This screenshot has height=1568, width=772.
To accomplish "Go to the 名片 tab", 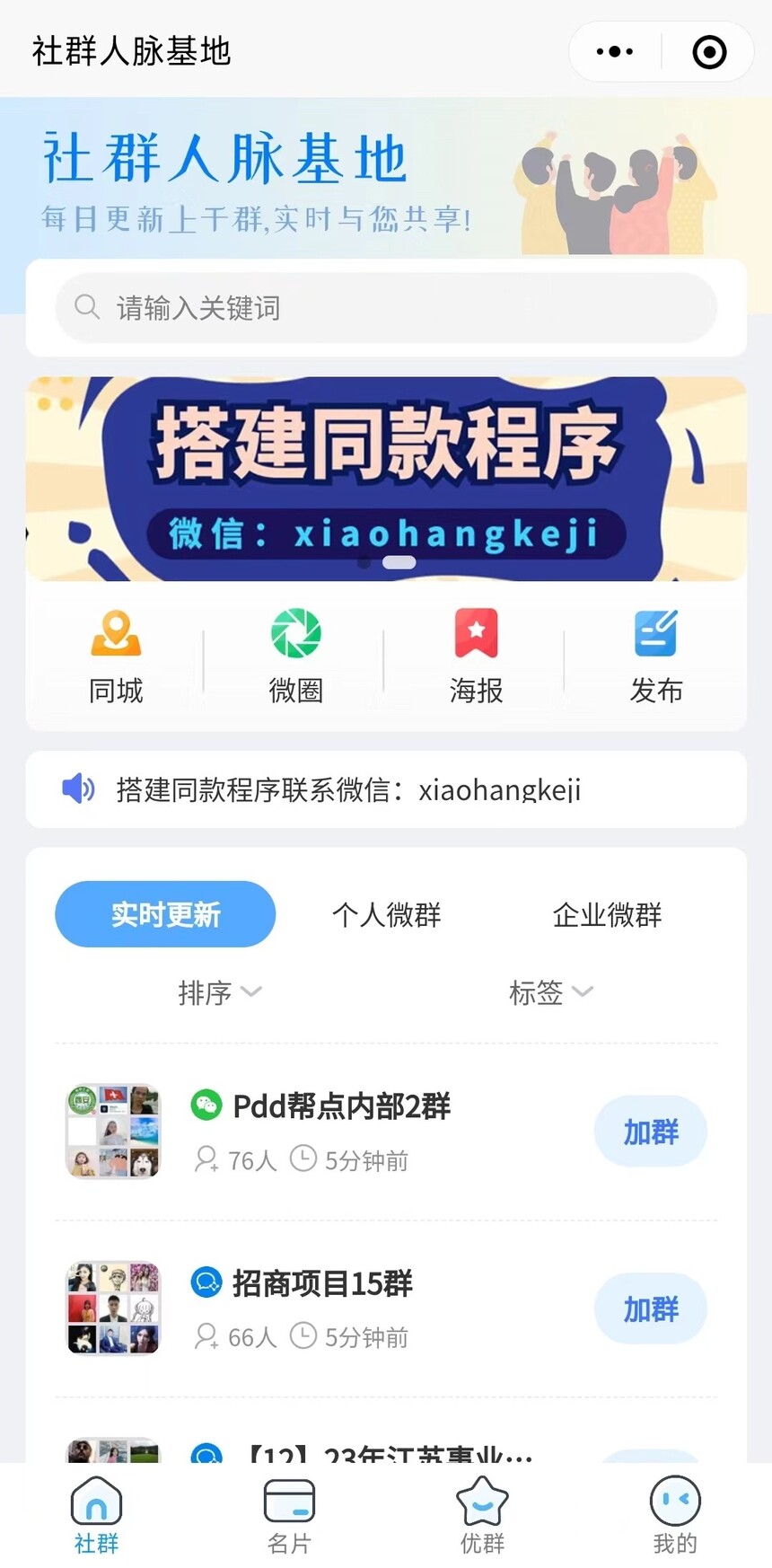I will pos(289,1517).
